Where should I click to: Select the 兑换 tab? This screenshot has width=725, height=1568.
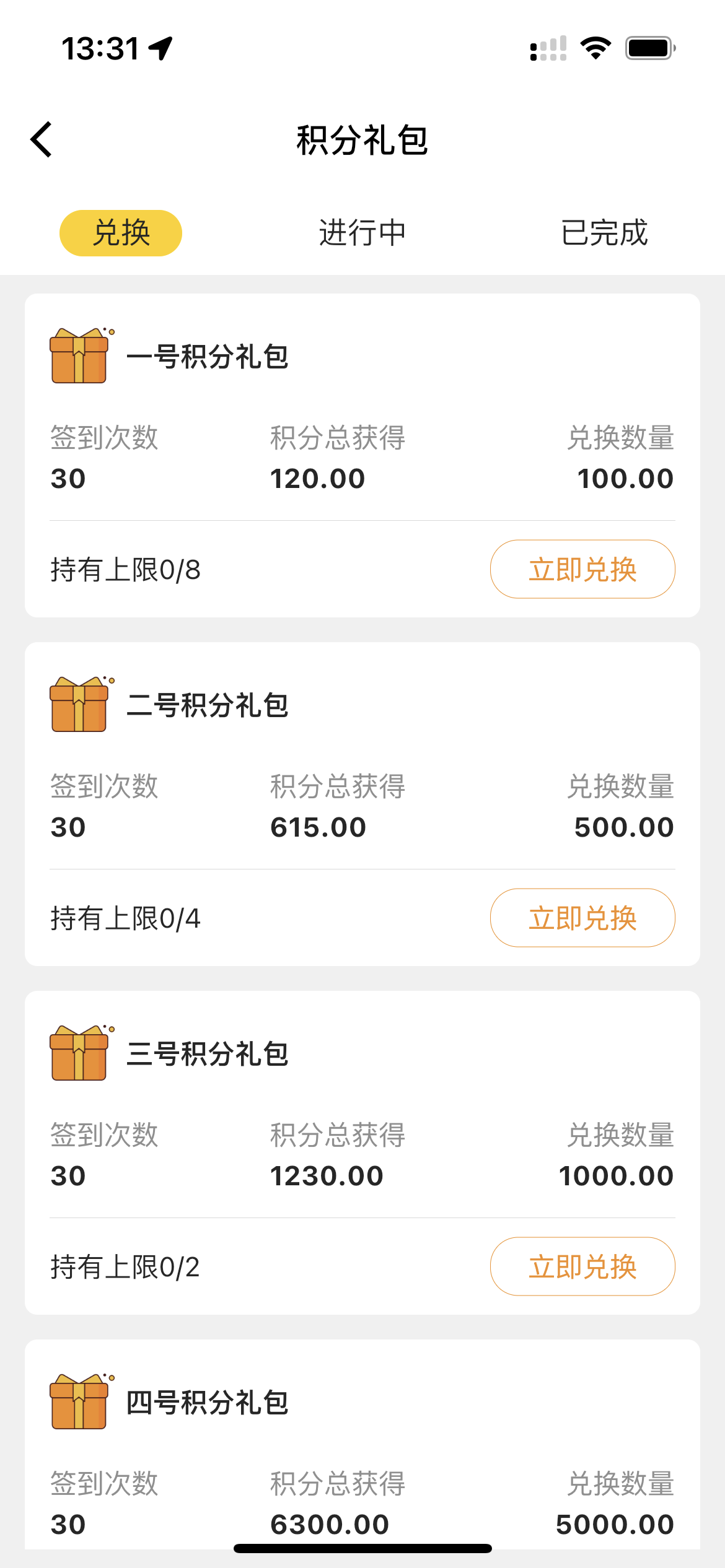[120, 233]
